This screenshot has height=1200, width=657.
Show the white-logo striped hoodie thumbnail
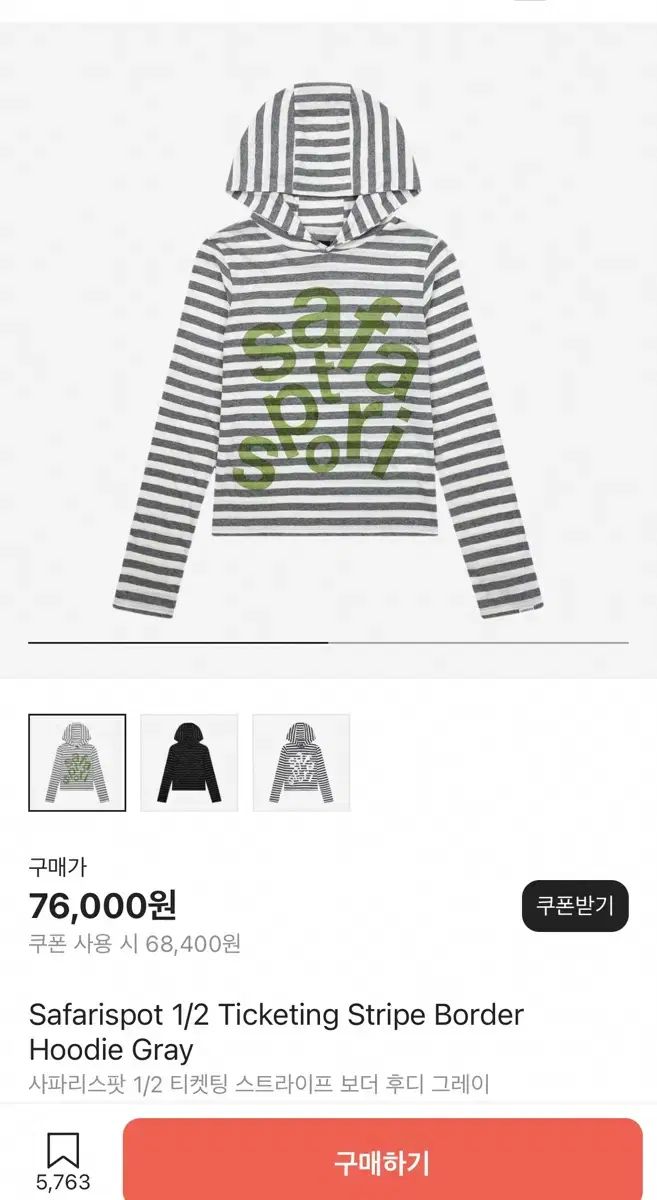(x=301, y=763)
